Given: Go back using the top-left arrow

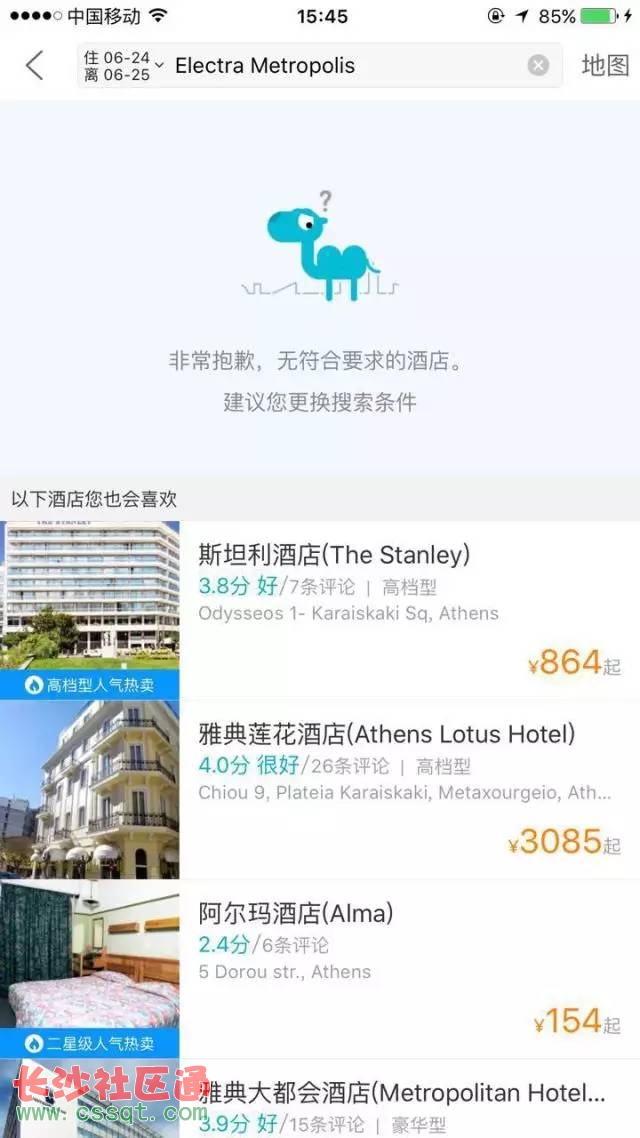Looking at the screenshot, I should [x=35, y=66].
